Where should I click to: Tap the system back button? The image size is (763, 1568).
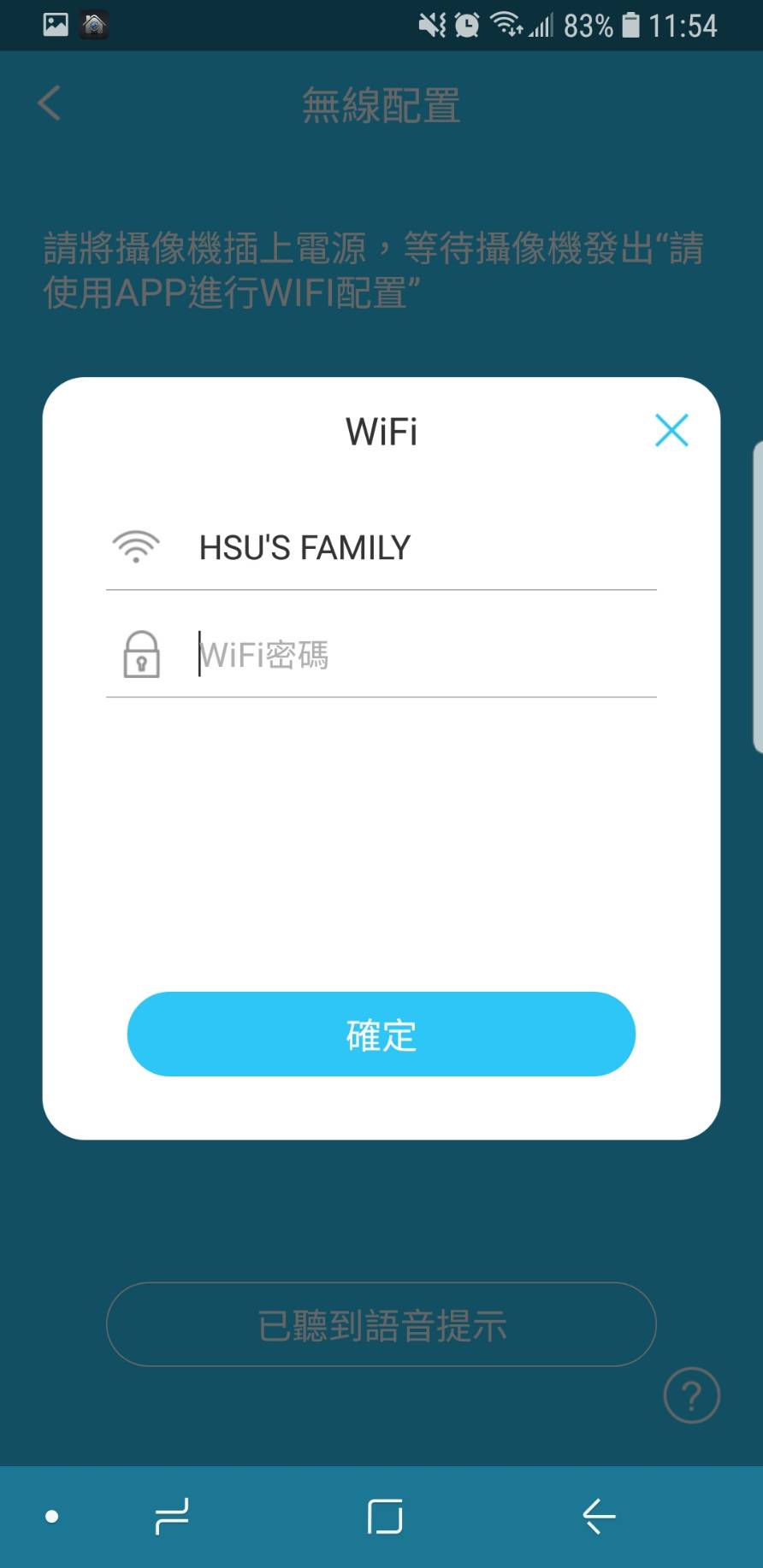(599, 1517)
